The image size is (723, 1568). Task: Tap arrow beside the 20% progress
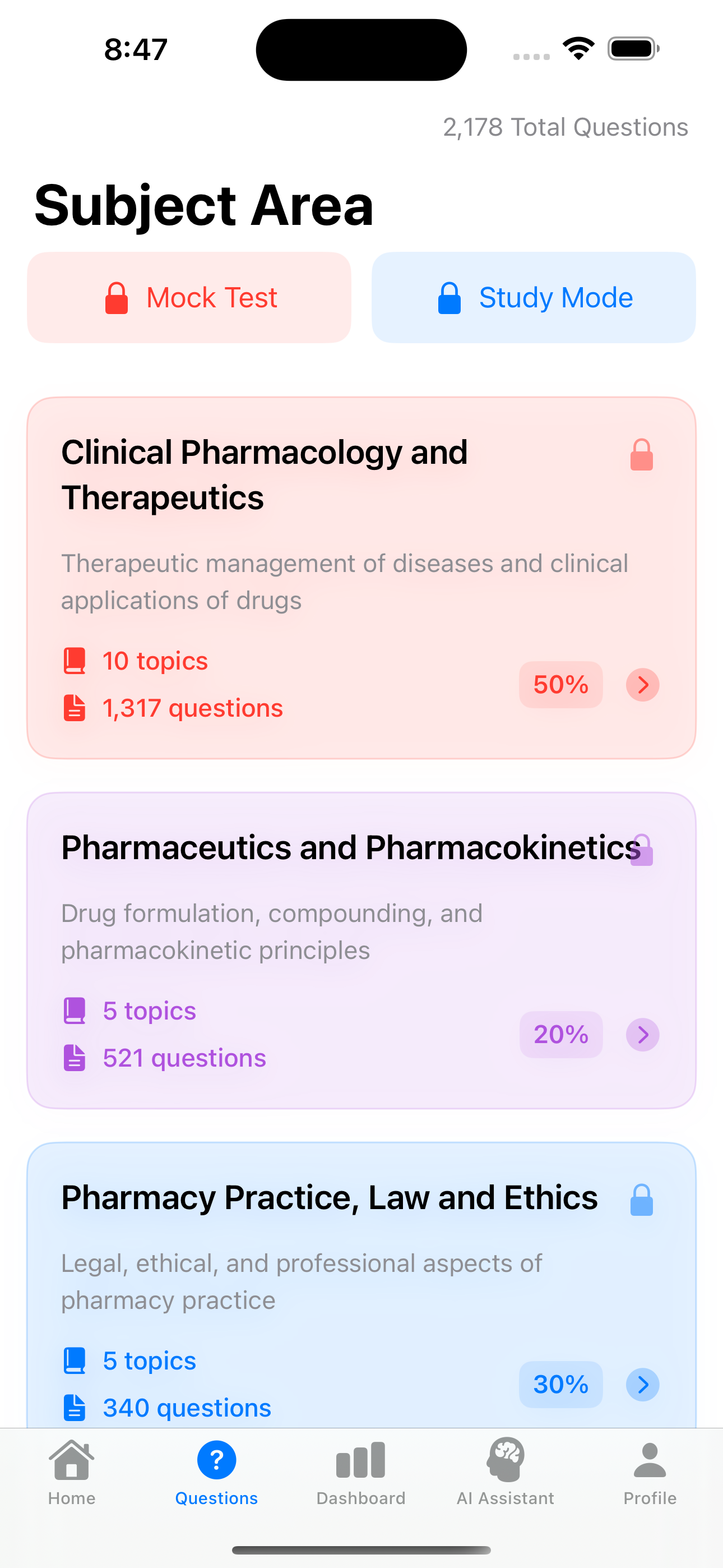click(x=643, y=1035)
